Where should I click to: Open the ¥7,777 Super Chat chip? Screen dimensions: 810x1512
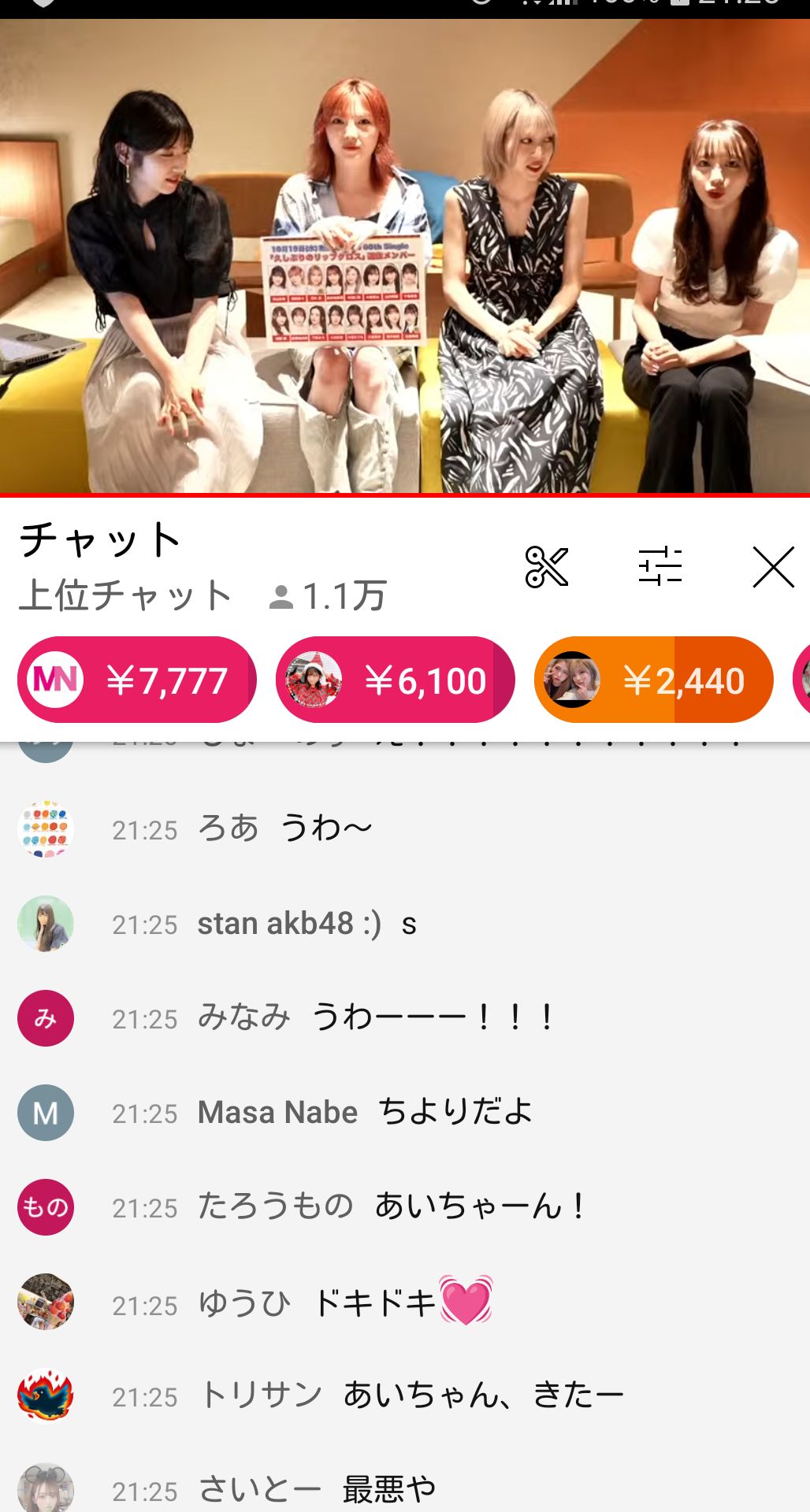137,680
